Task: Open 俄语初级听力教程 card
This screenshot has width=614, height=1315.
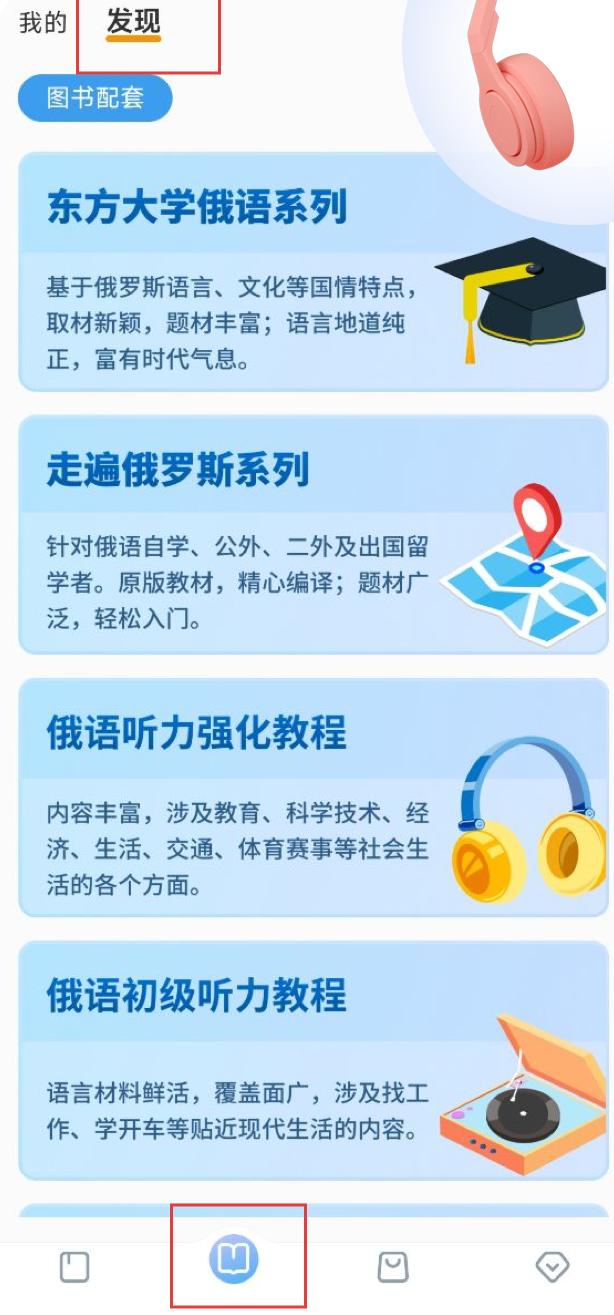Action: 313,1060
